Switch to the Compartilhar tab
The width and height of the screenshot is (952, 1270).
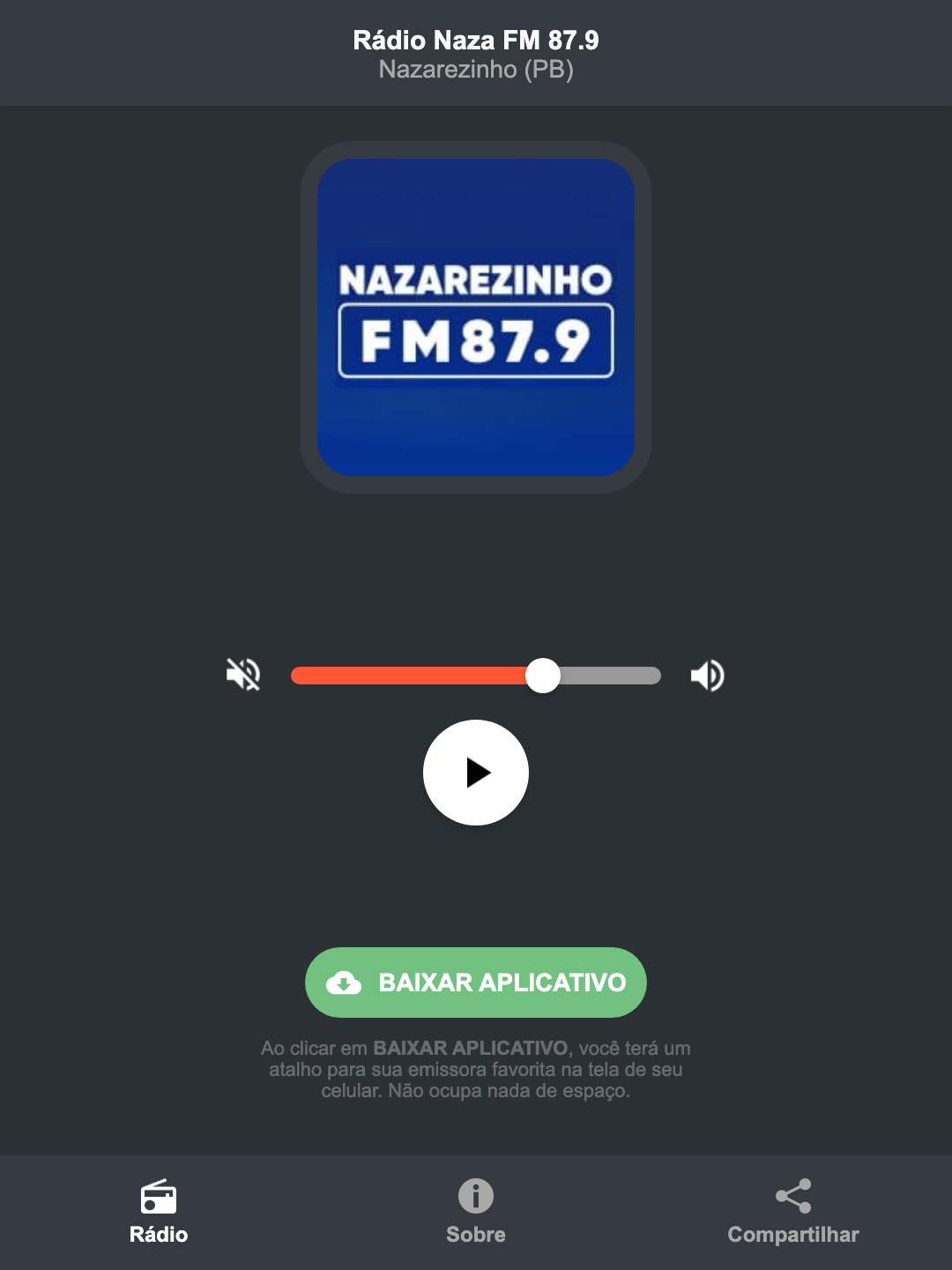(x=792, y=1217)
